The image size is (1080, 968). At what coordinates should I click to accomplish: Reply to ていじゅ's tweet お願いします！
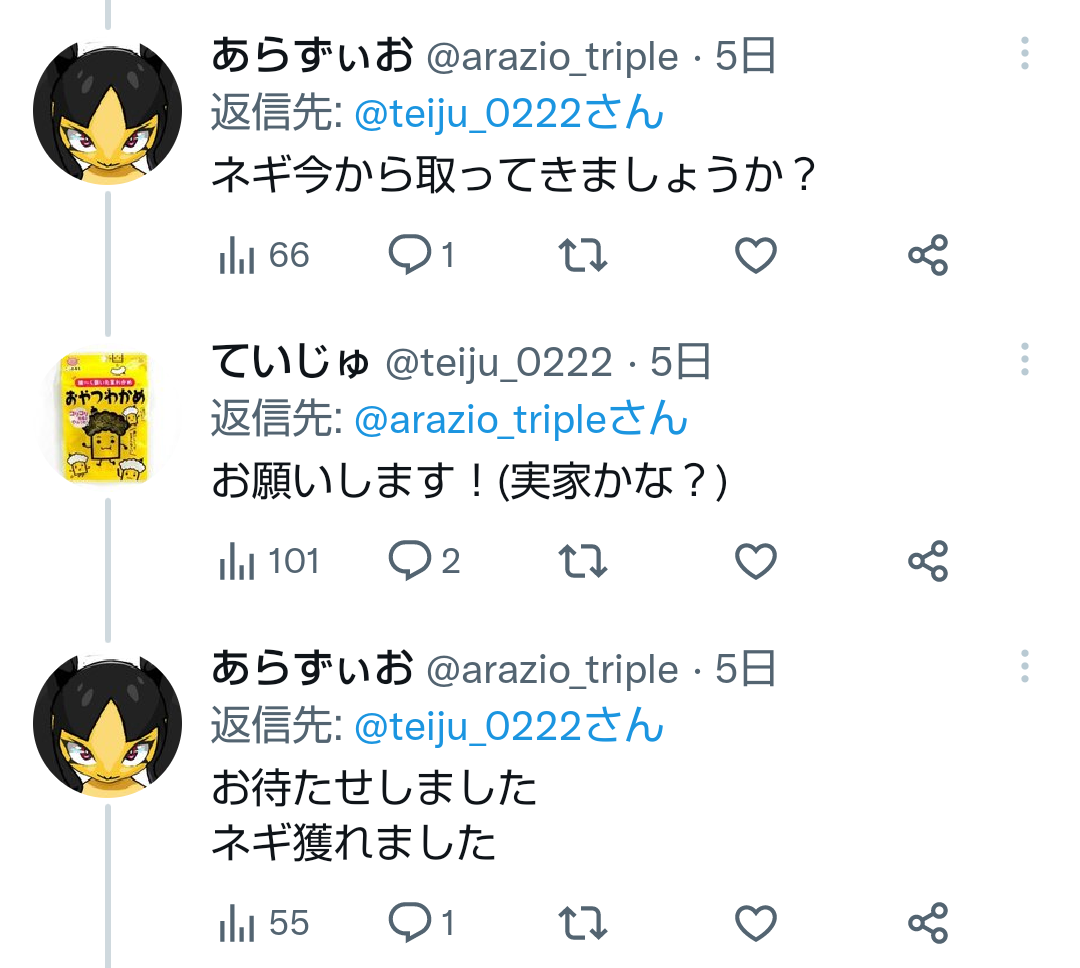click(409, 561)
